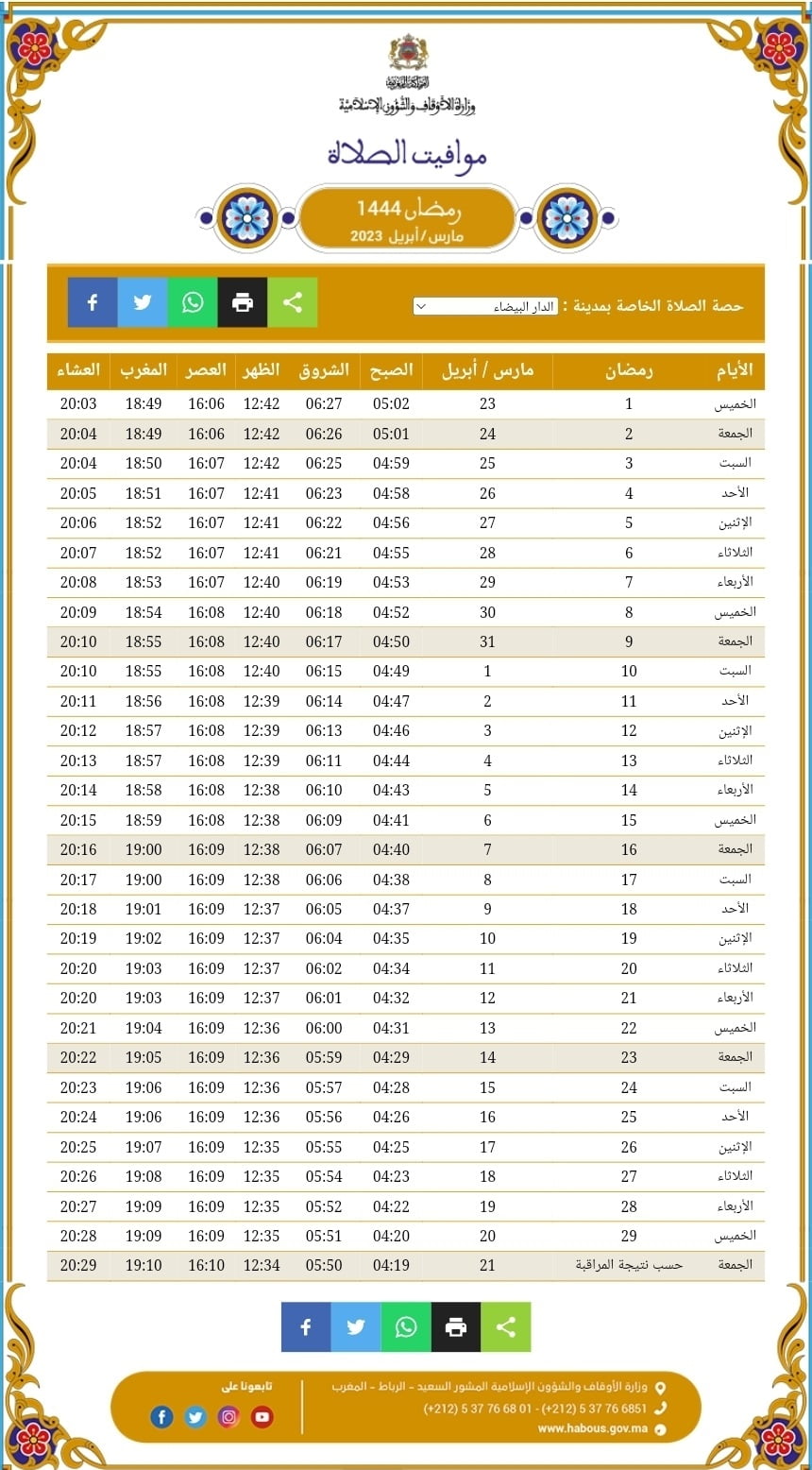
Task: Share schedule via top WhatsApp icon
Action: (x=193, y=302)
